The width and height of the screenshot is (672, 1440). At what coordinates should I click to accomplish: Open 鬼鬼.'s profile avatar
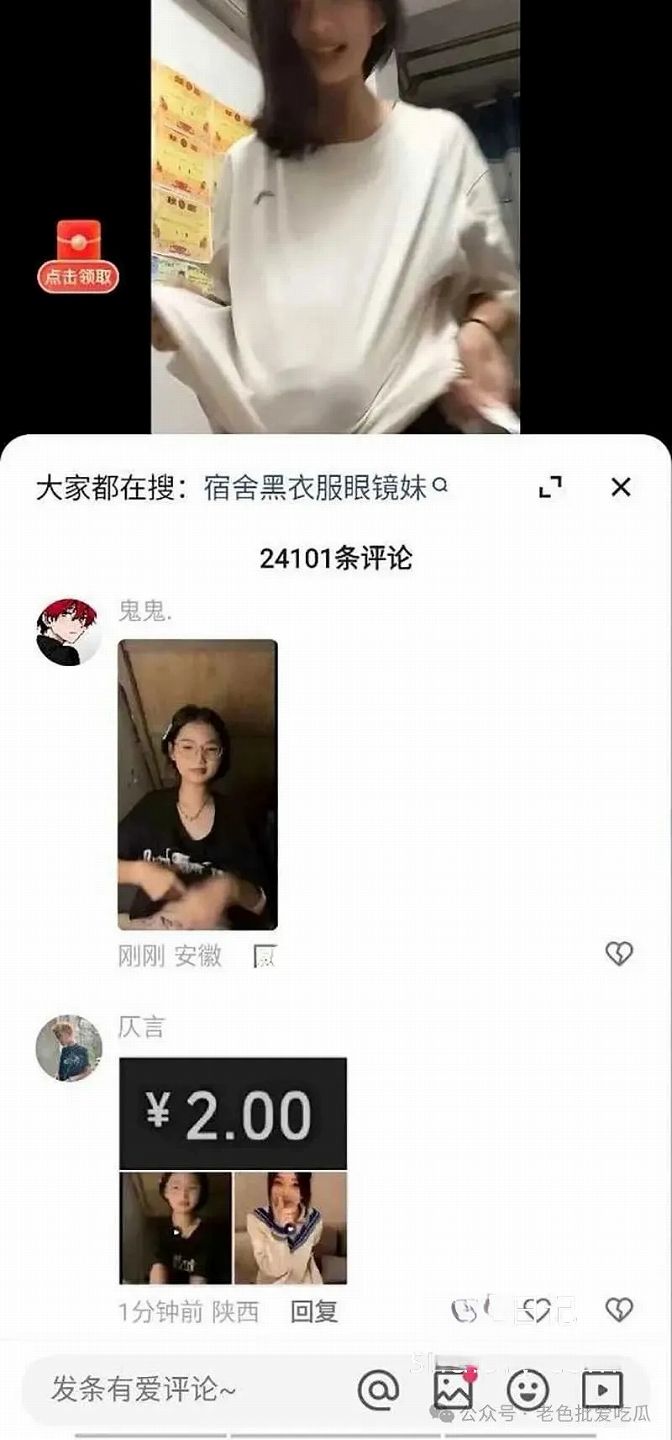(69, 632)
